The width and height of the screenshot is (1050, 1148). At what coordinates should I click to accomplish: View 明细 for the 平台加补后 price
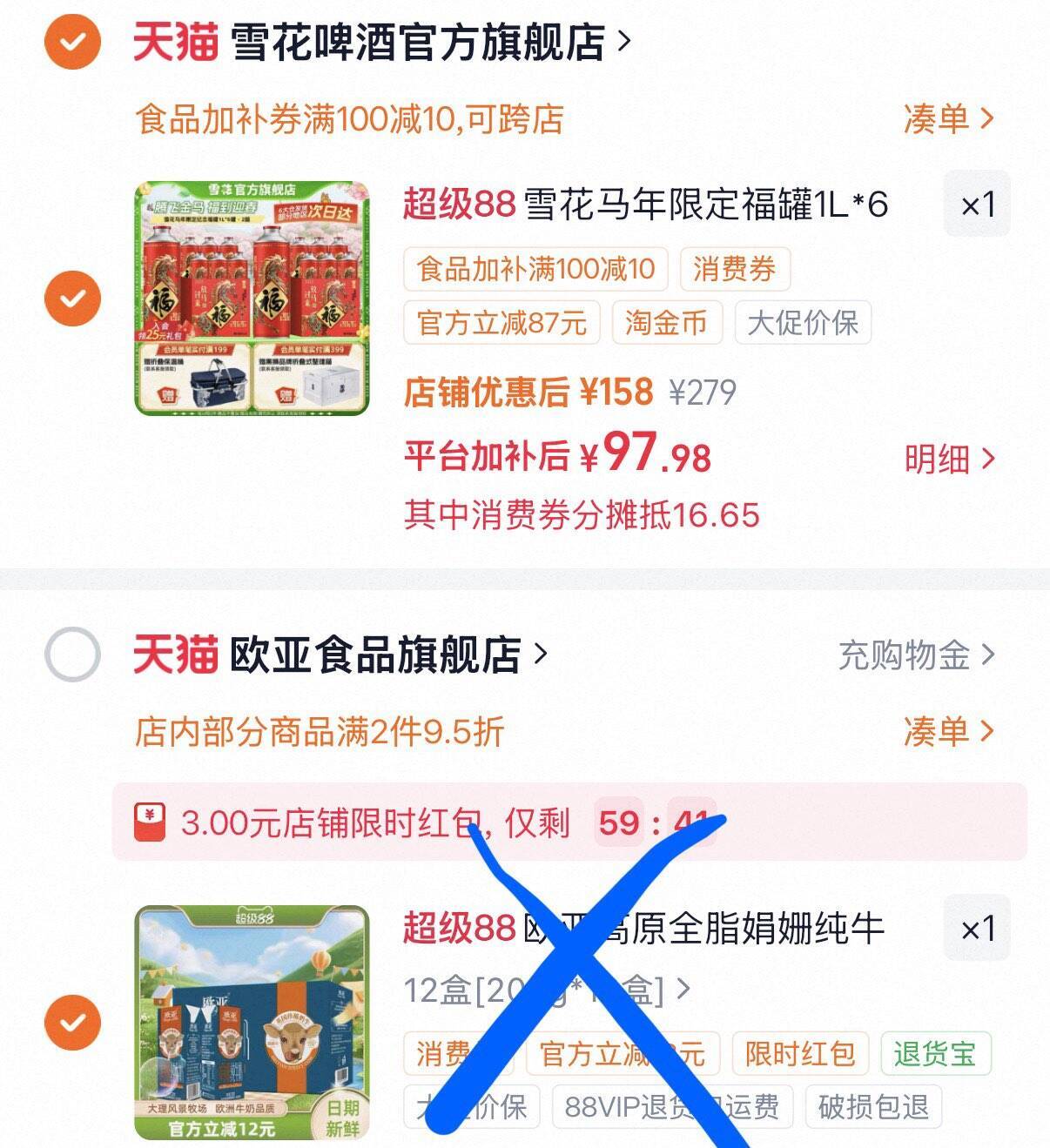coord(947,459)
